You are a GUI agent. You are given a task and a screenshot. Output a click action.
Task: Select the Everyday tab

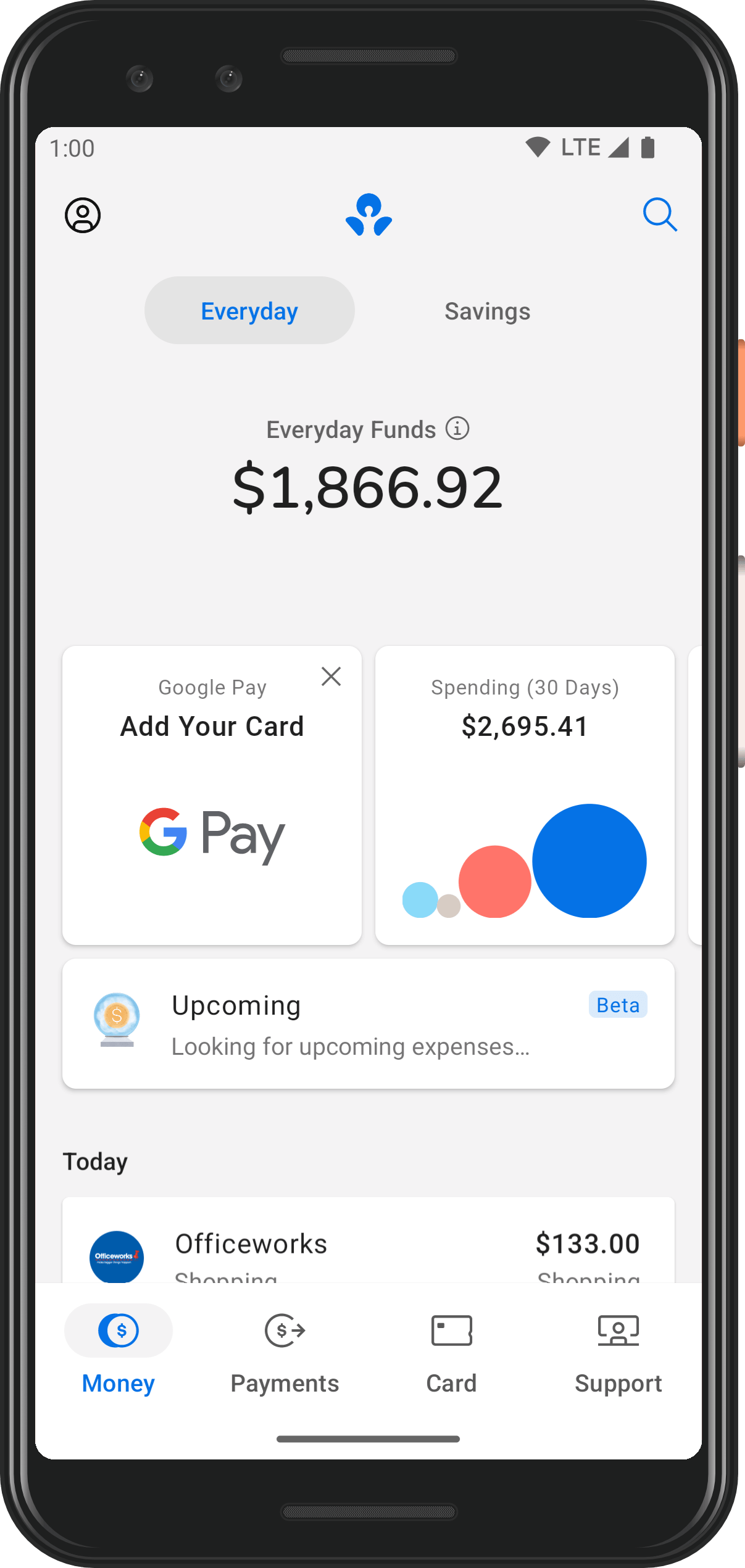249,311
